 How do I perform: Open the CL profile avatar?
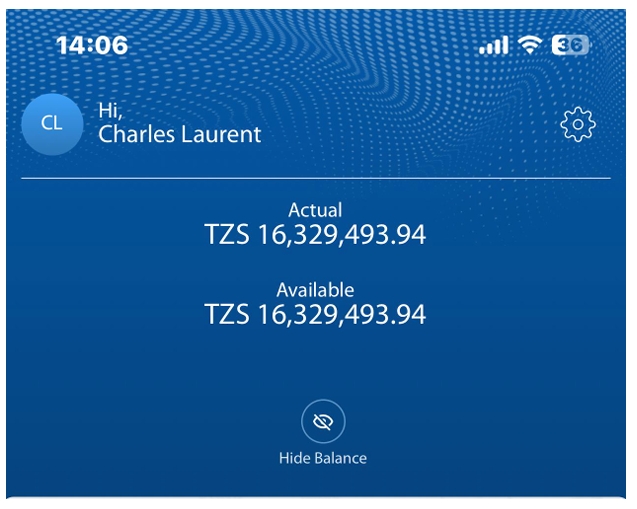[52, 124]
